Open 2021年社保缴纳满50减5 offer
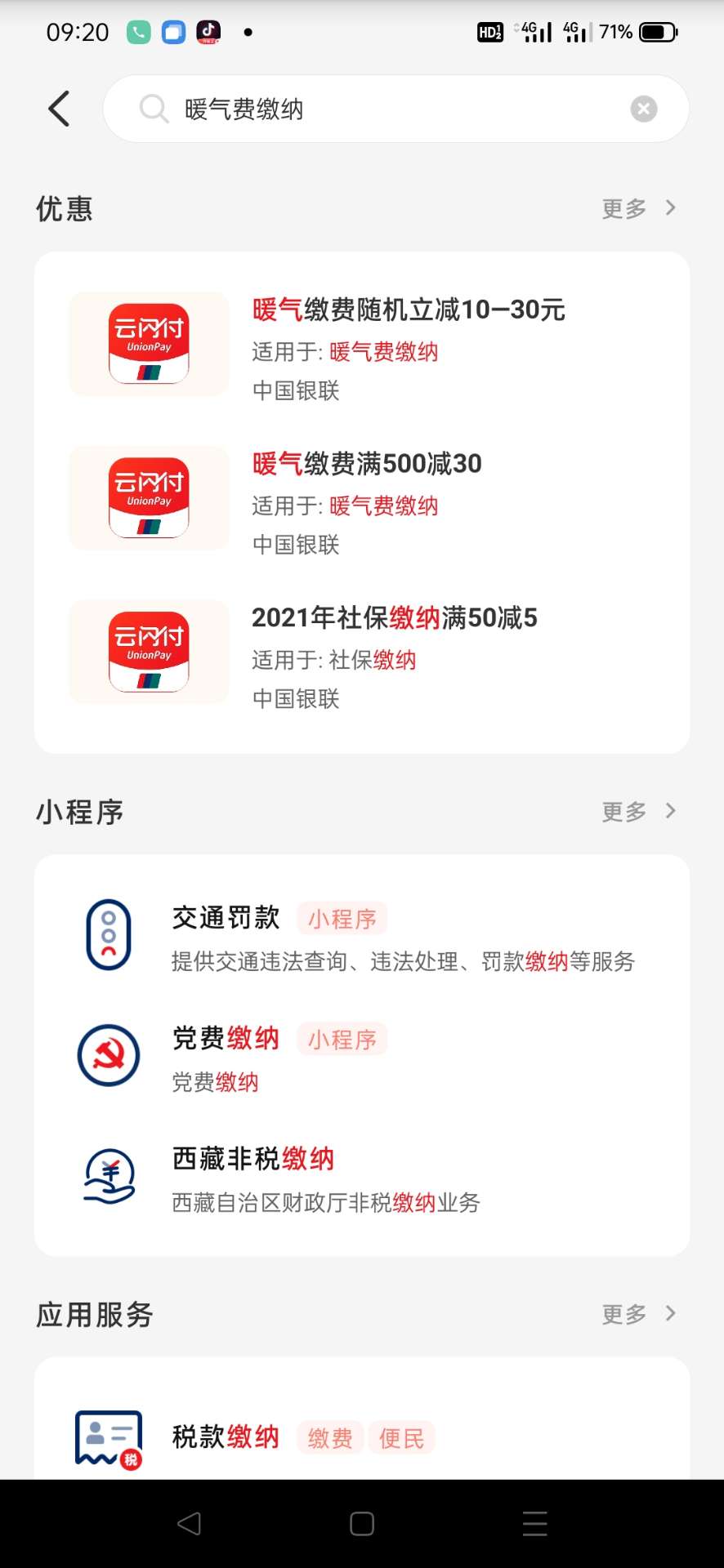Screen dimensions: 724x1568 click(x=362, y=652)
